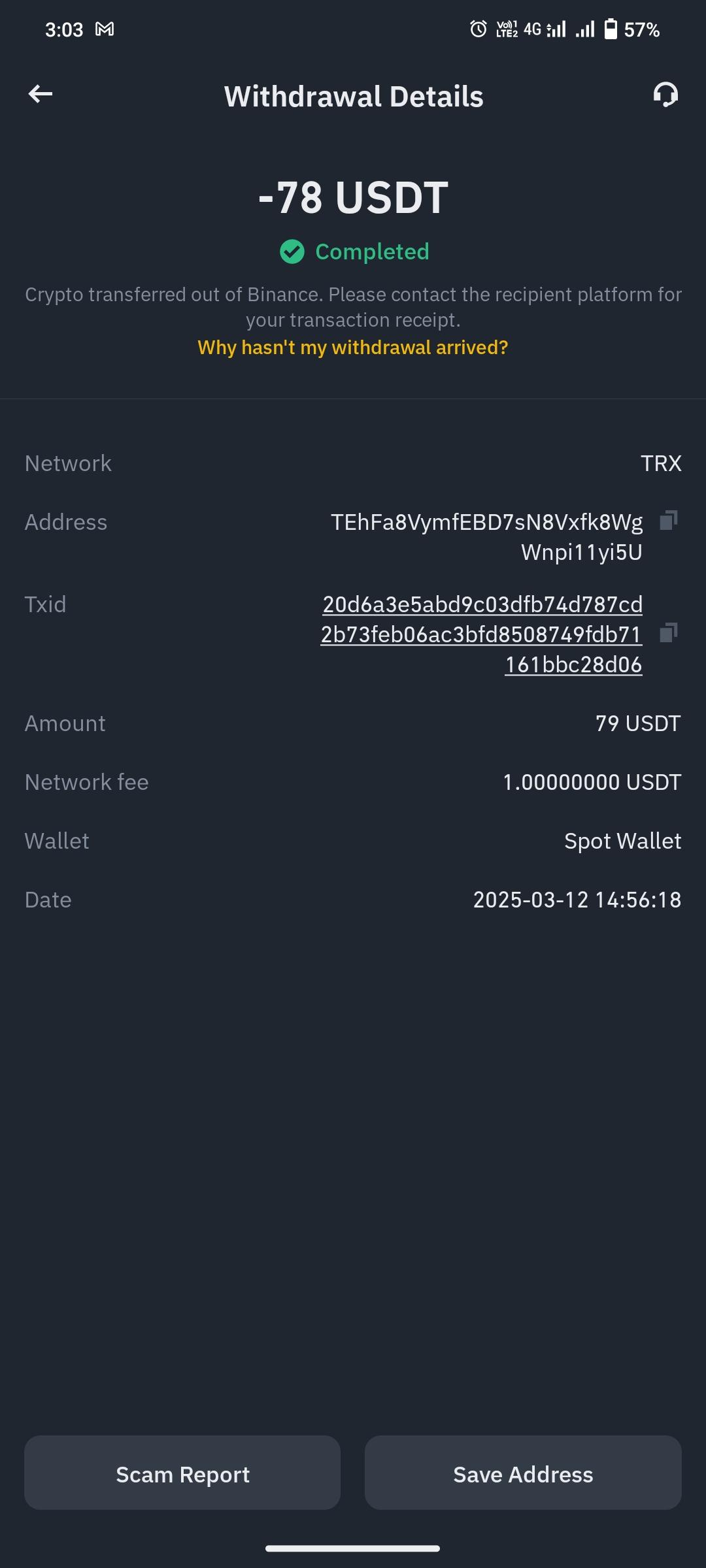706x1568 pixels.
Task: Copy the Txid to clipboard
Action: pyautogui.click(x=668, y=633)
